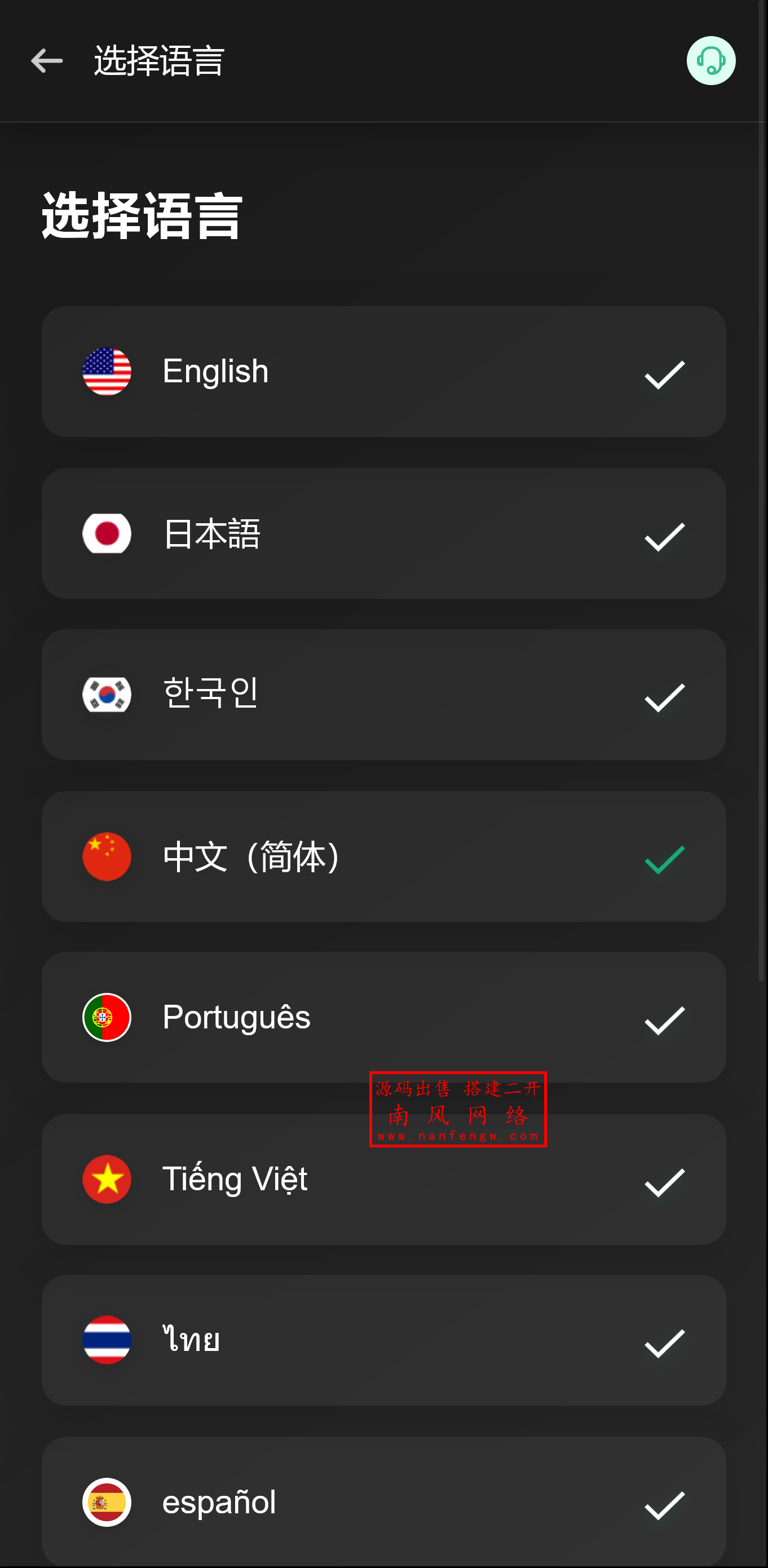Select the Português language option
The width and height of the screenshot is (768, 1568).
click(383, 1017)
